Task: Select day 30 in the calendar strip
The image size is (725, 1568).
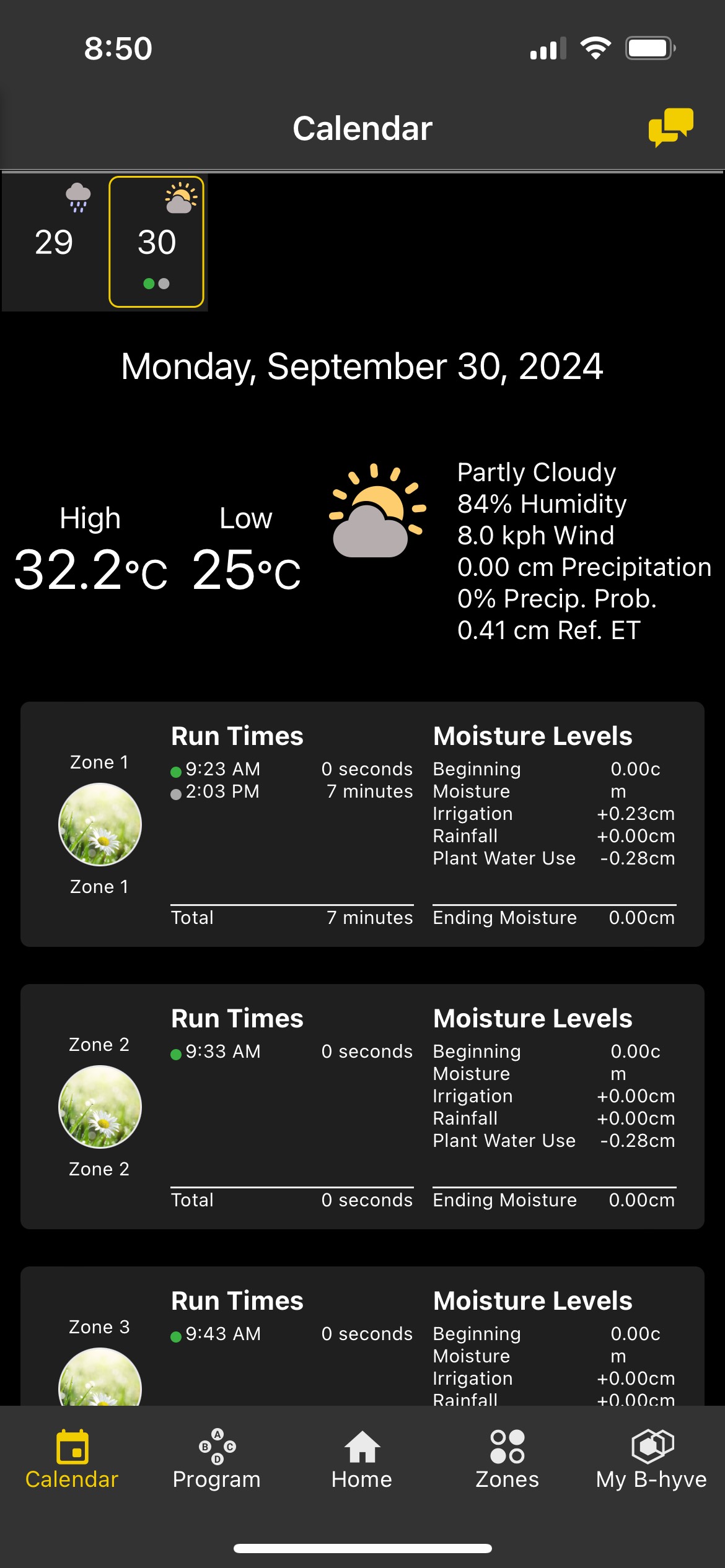Action: [x=157, y=242]
